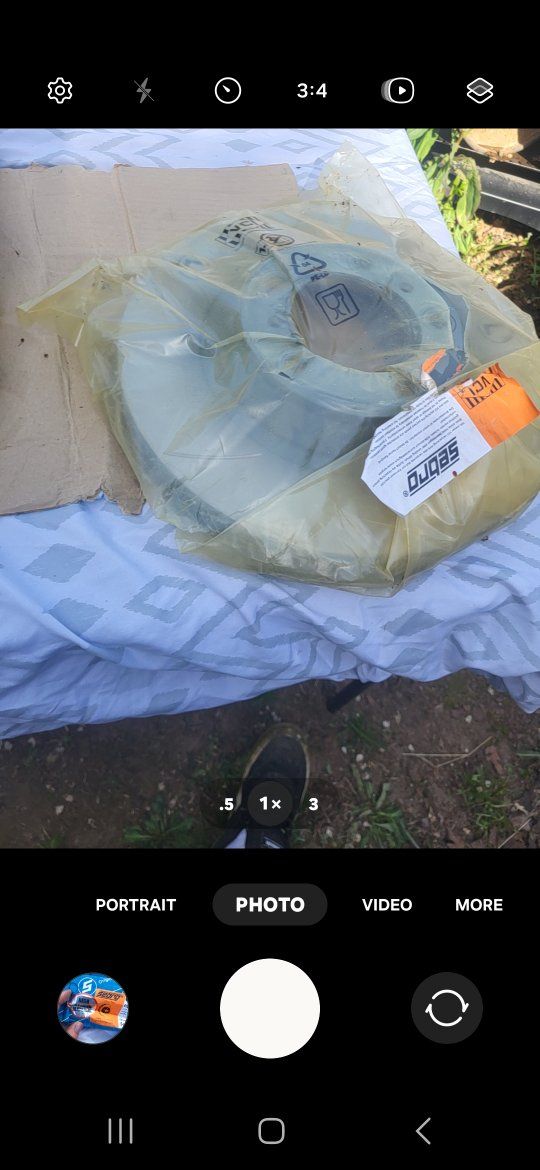Select 1× zoom level
Viewport: 540px width, 1170px height.
pyautogui.click(x=270, y=804)
